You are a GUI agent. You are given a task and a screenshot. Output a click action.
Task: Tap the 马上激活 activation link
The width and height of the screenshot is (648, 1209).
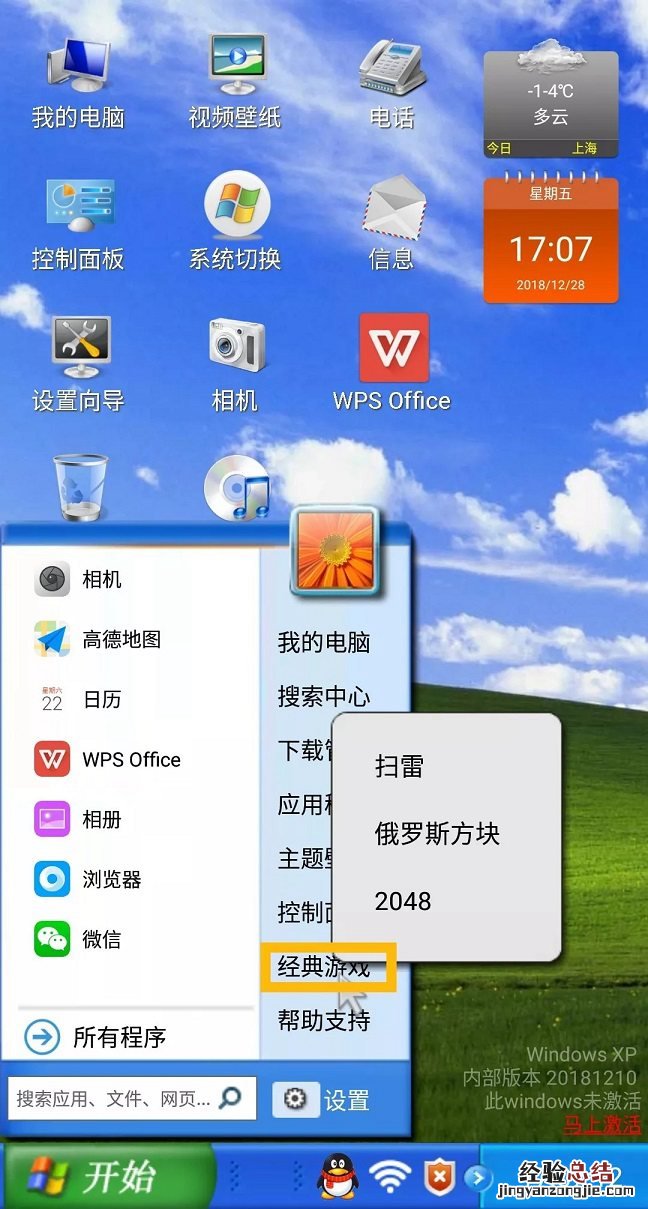tap(602, 1124)
